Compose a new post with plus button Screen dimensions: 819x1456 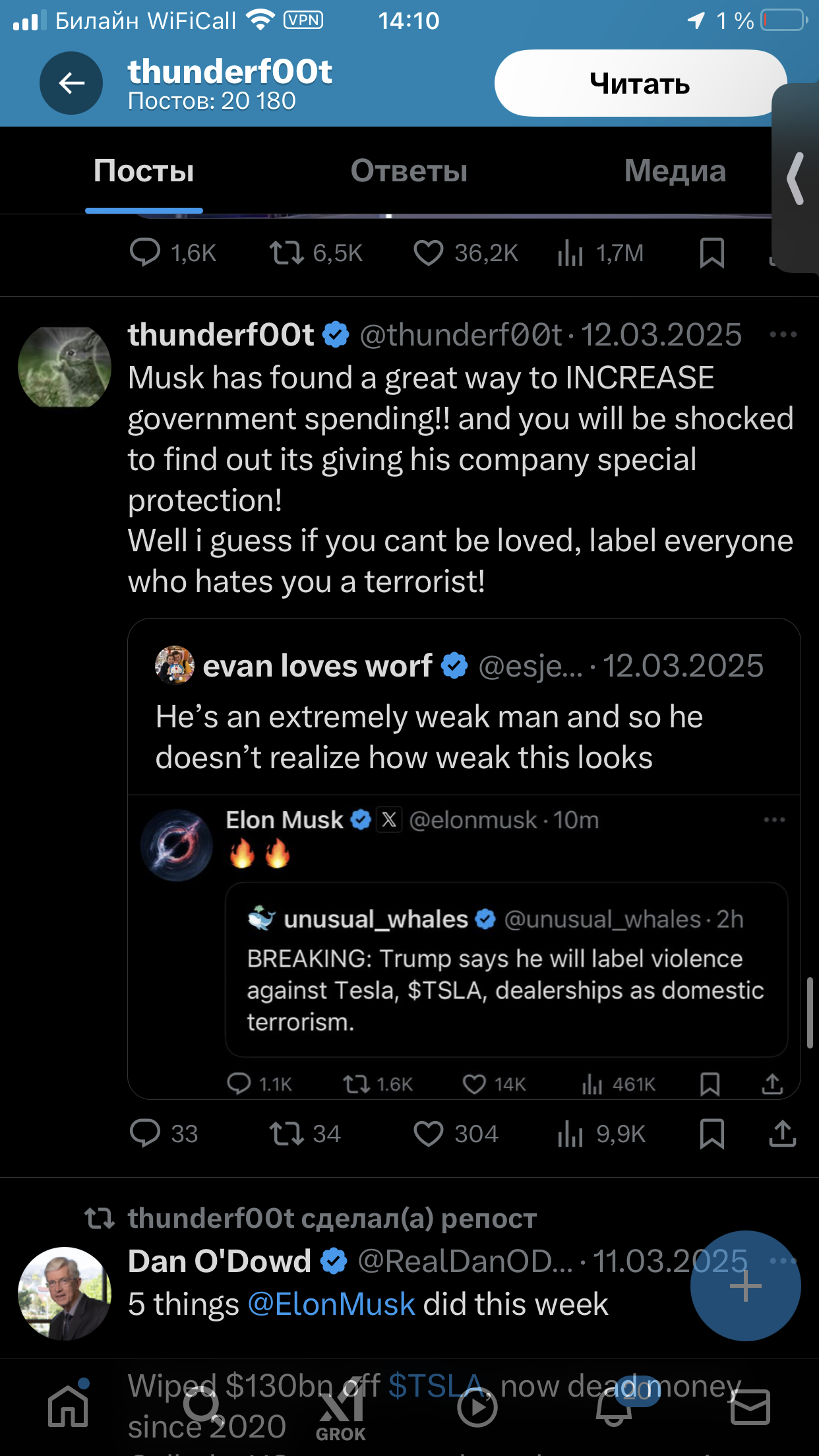[x=745, y=1286]
